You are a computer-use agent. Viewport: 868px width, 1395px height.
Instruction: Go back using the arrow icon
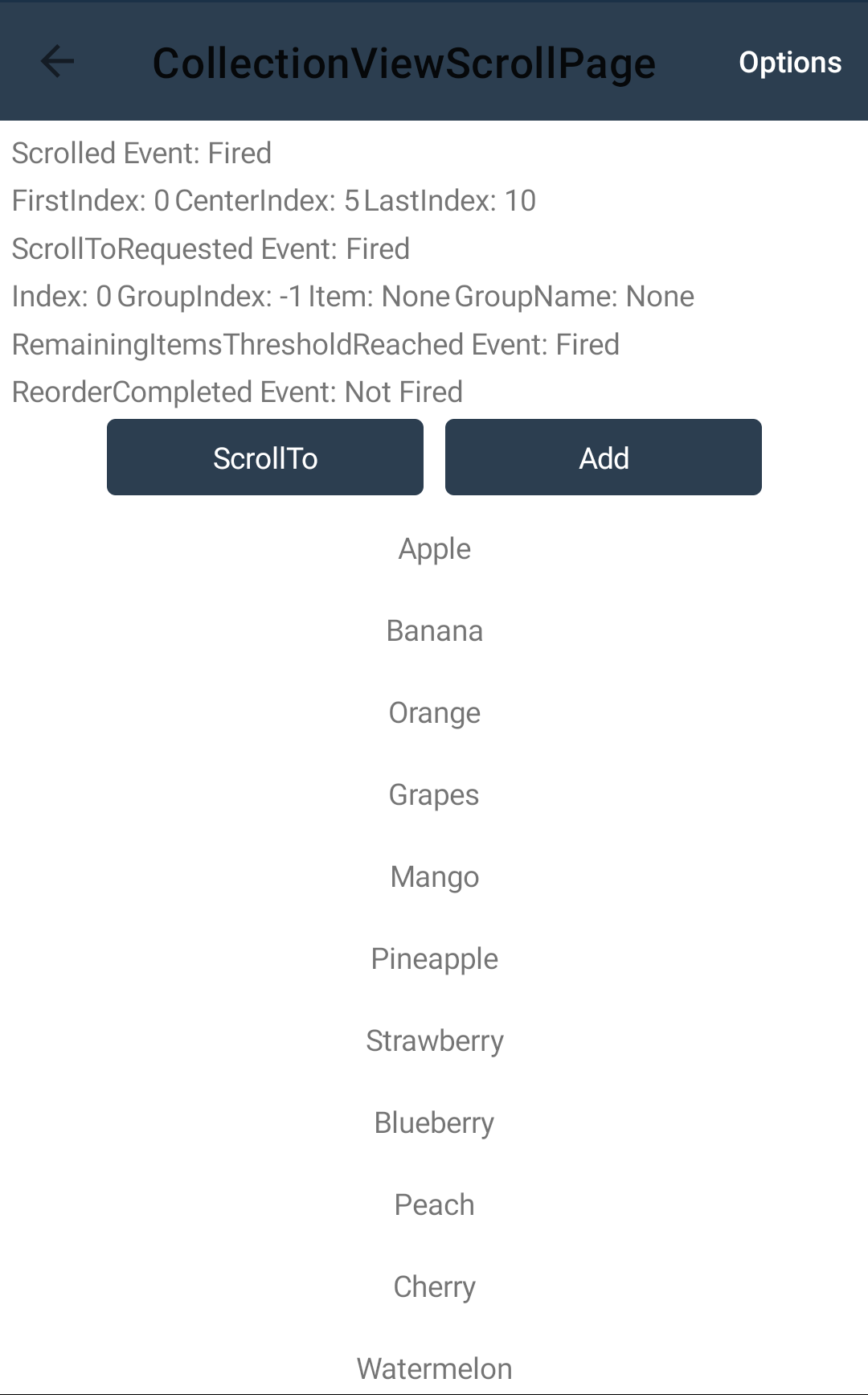(57, 61)
